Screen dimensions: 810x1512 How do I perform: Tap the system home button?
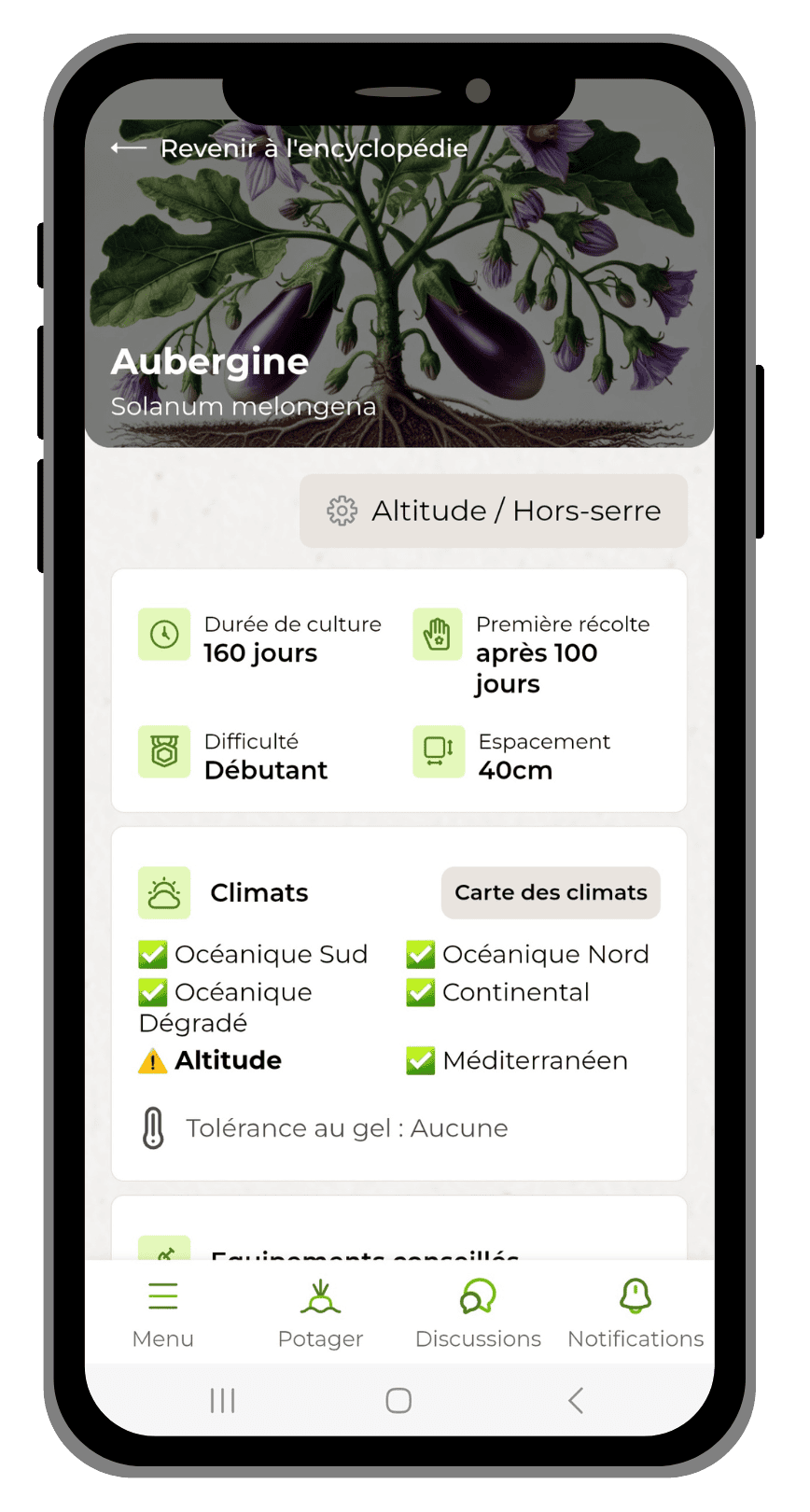click(398, 1400)
